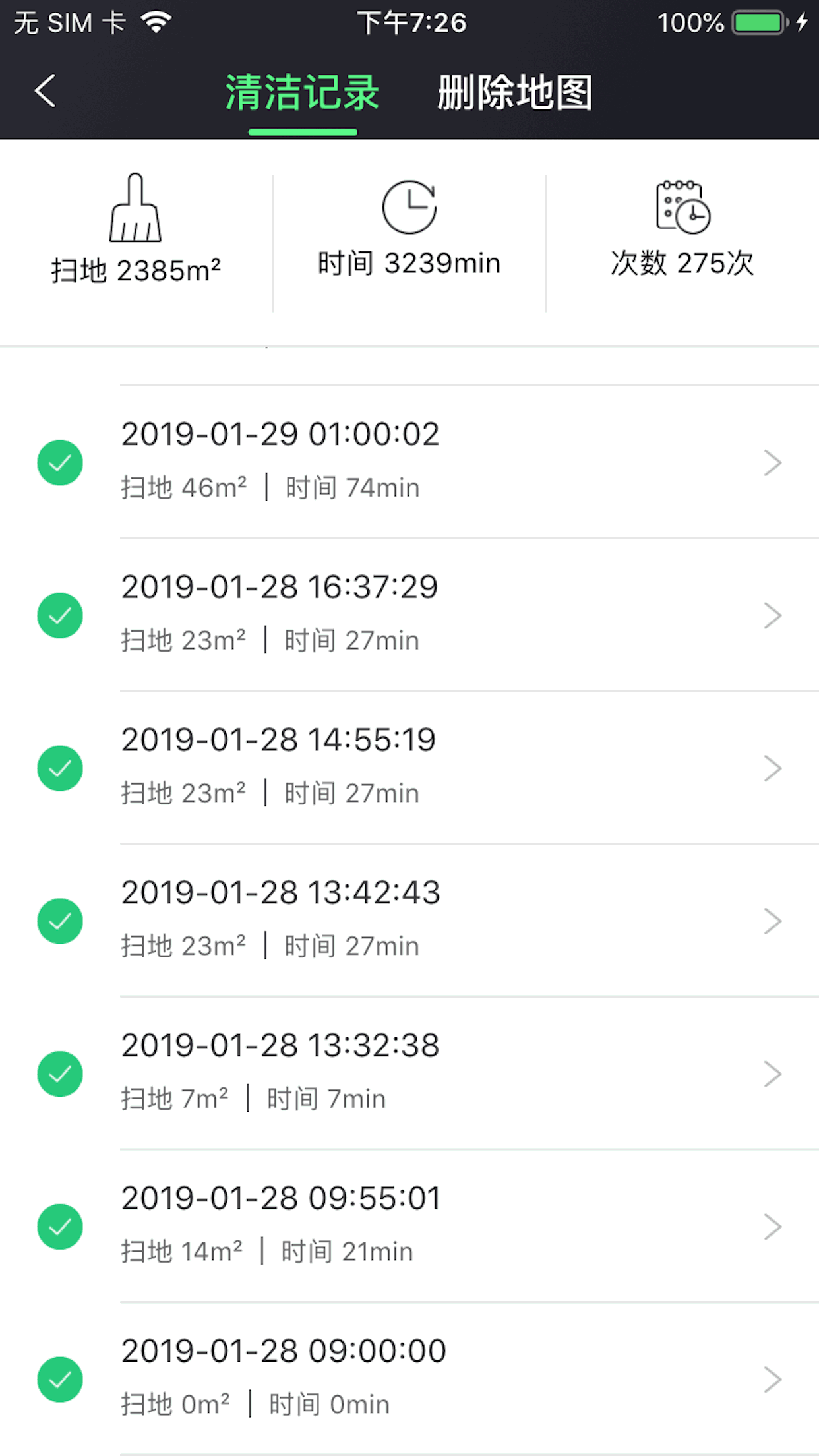Switch to the 删除地图 tab
Screen dimensions: 819x1456
pyautogui.click(x=514, y=92)
